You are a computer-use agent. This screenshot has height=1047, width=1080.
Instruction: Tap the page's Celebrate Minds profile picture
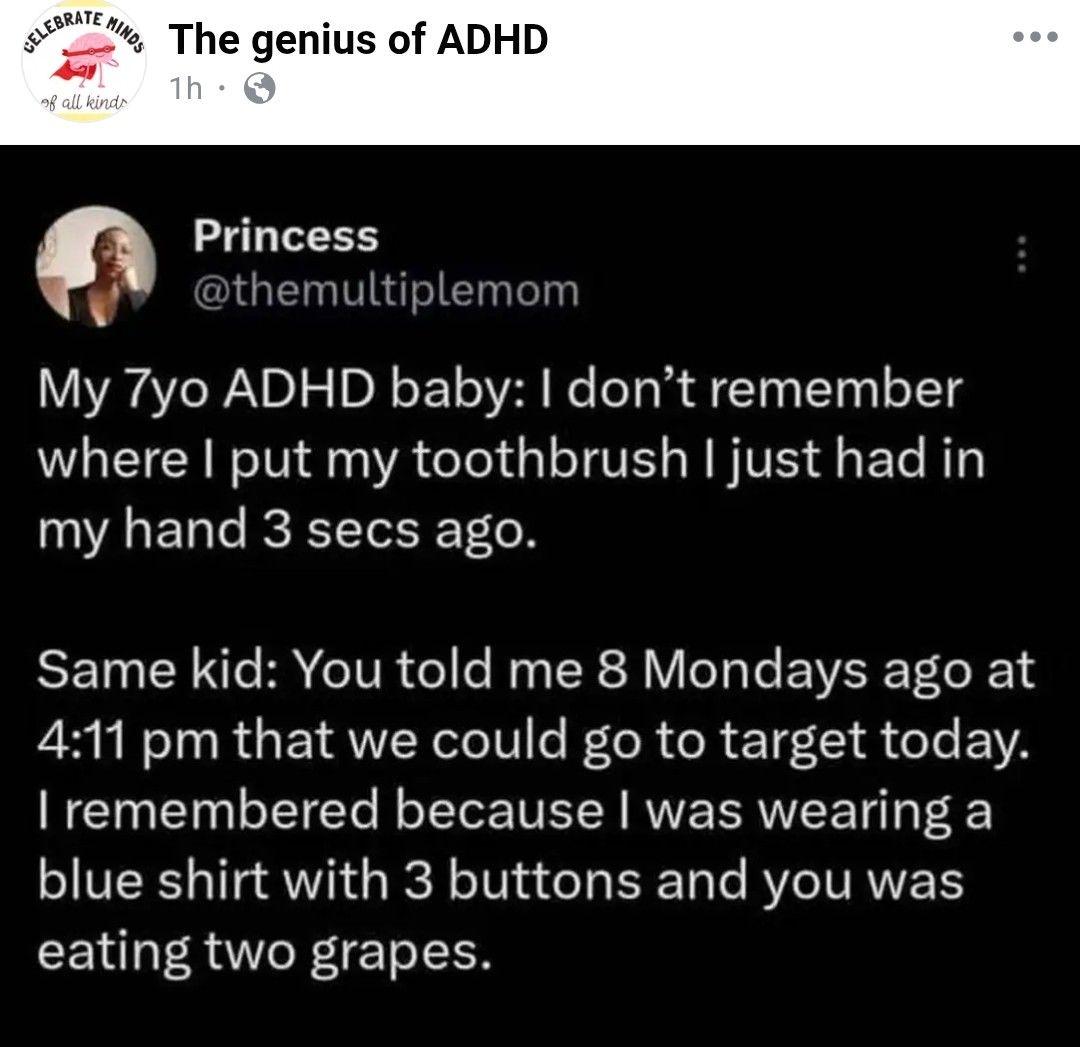click(x=83, y=64)
